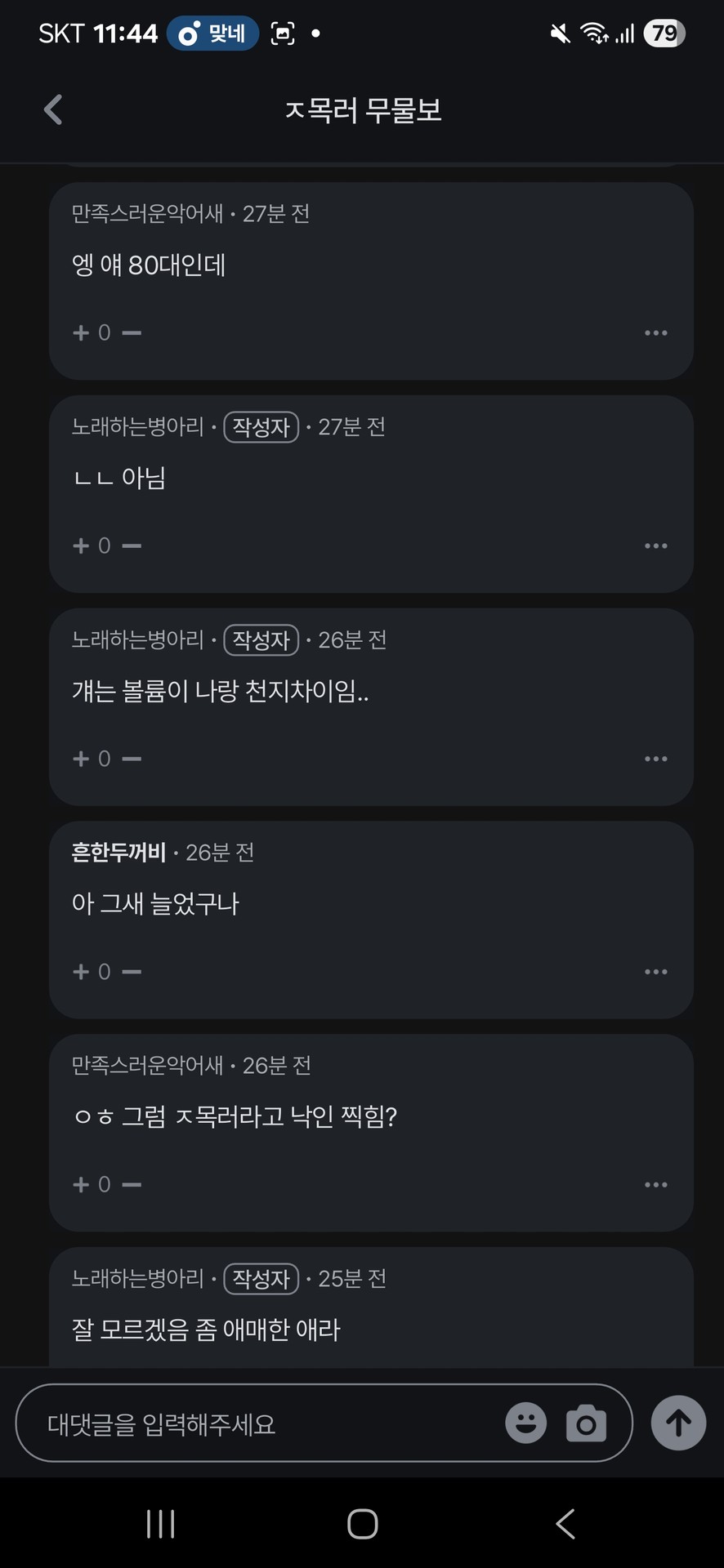724x1568 pixels.
Task: Open options for 'ㅇㅎ 그럼 ㅈ목러라고 낙인 찍힘?'
Action: tap(655, 1184)
